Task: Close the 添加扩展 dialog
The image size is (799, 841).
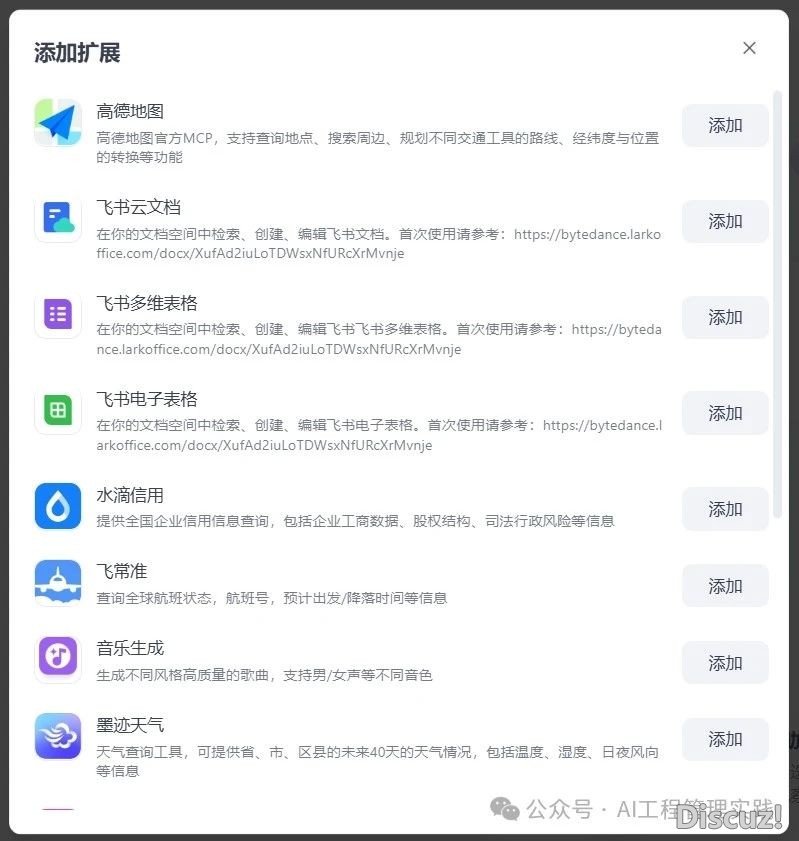Action: click(749, 48)
